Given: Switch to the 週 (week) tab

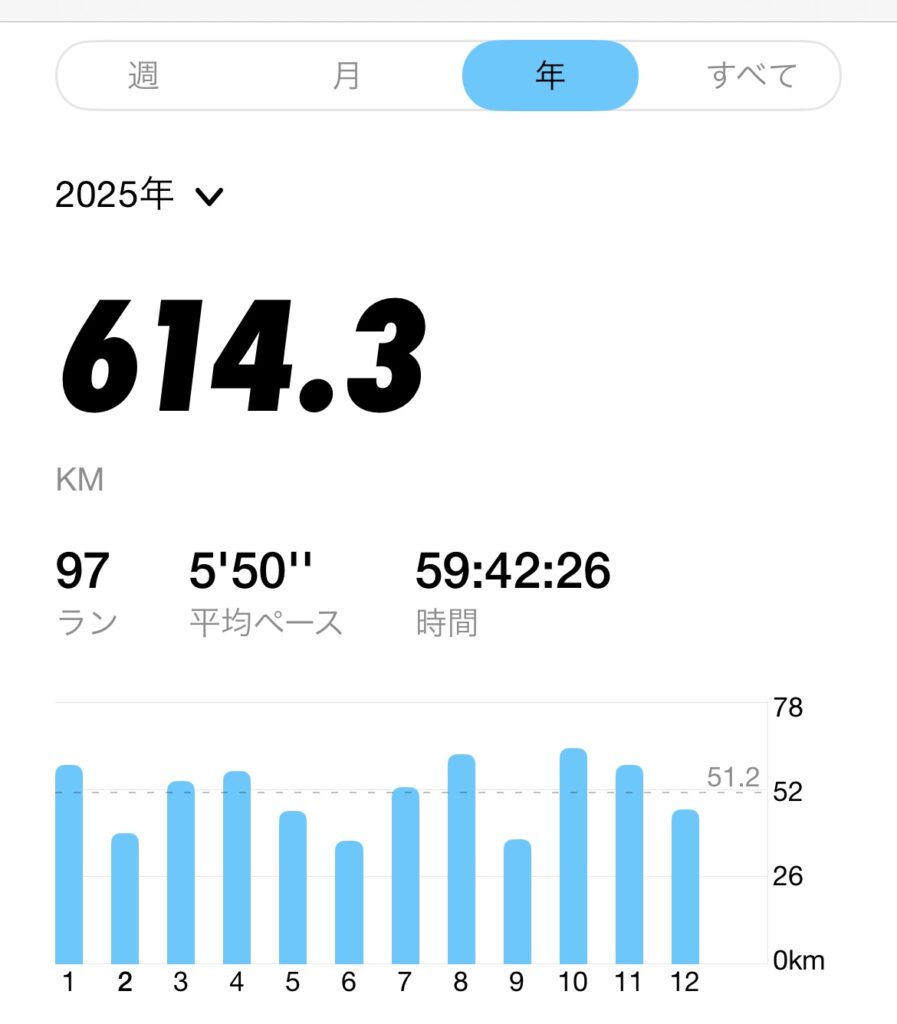Looking at the screenshot, I should [144, 76].
